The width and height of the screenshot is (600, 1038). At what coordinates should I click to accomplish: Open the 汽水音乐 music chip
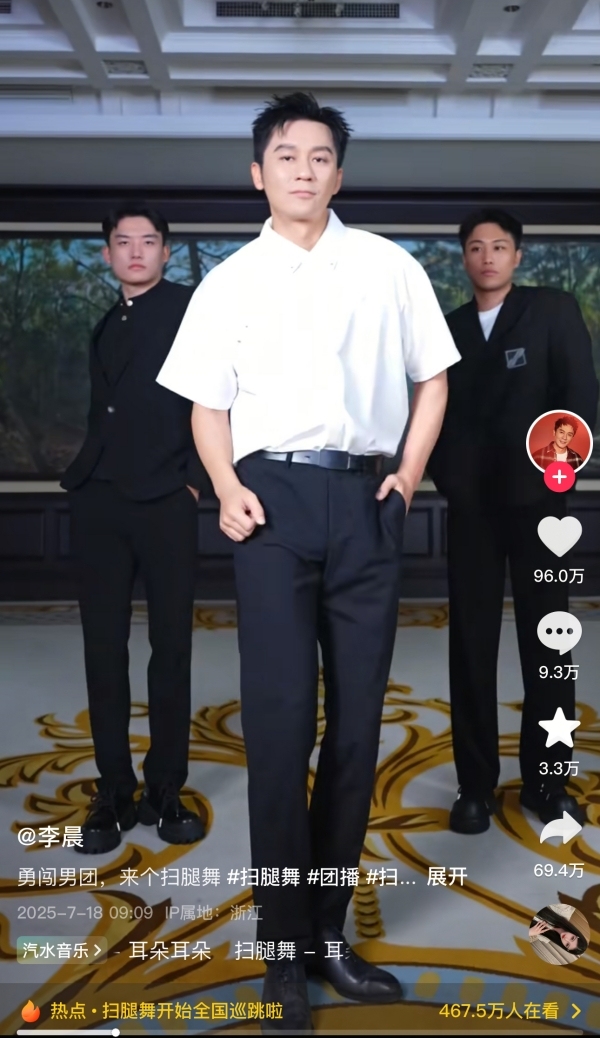click(62, 950)
